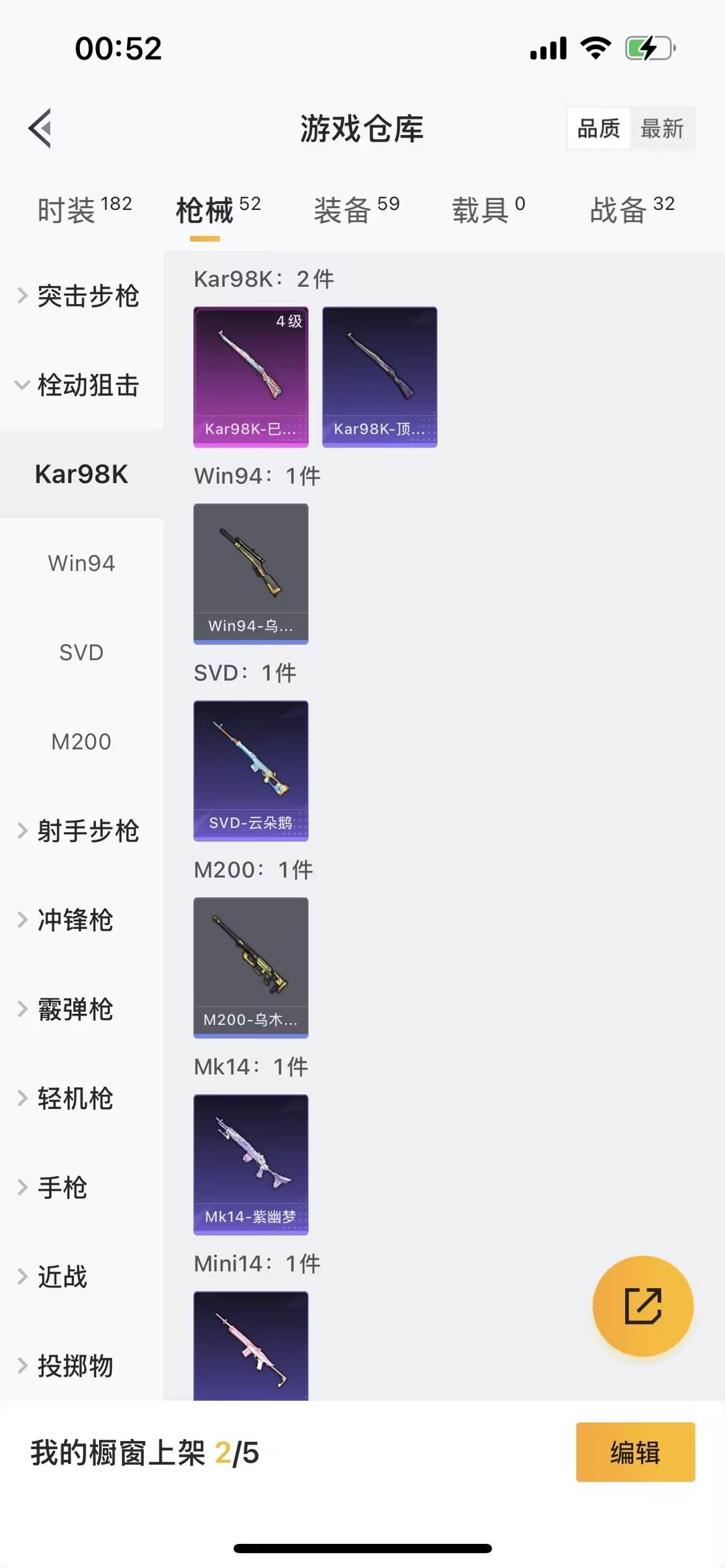Viewport: 725px width, 1568px height.
Task: Expand the 冲锋枪 category
Action: tap(74, 920)
